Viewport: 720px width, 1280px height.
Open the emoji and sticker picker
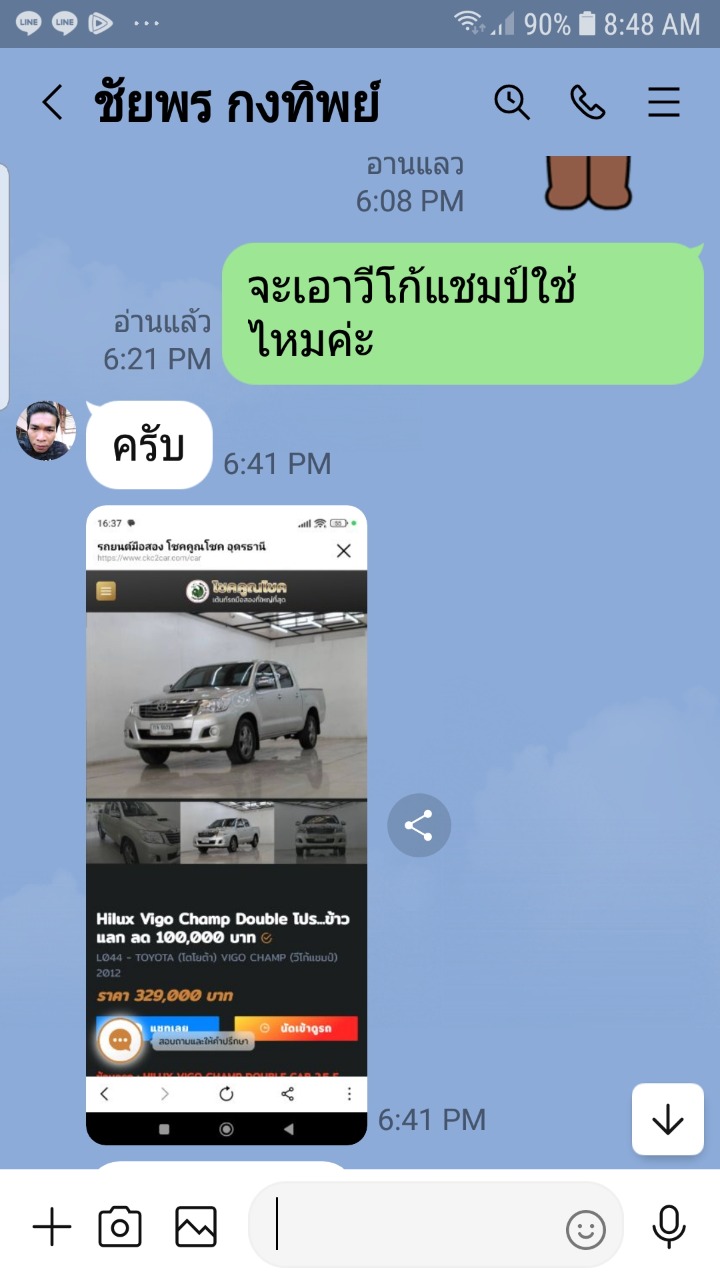[x=586, y=1229]
